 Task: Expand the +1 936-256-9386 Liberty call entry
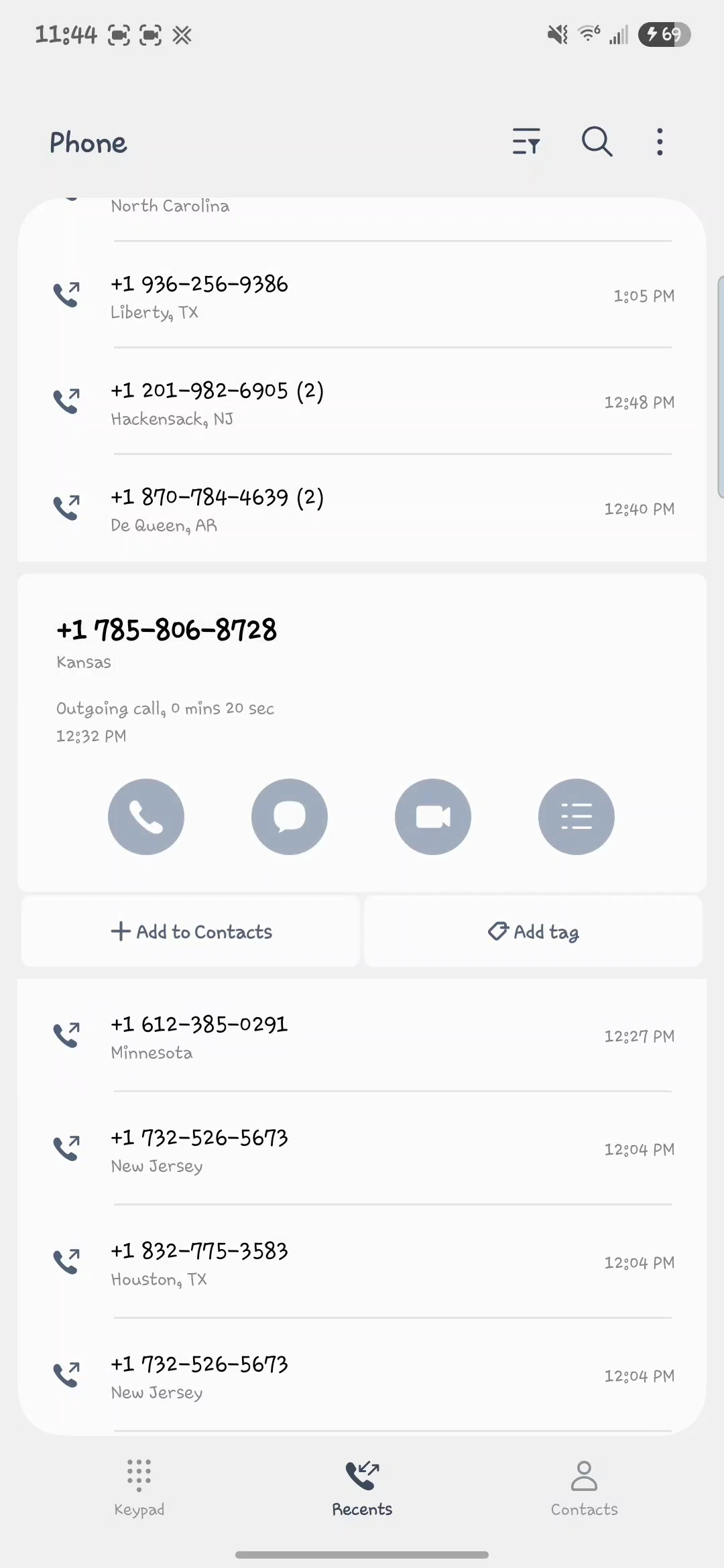362,296
